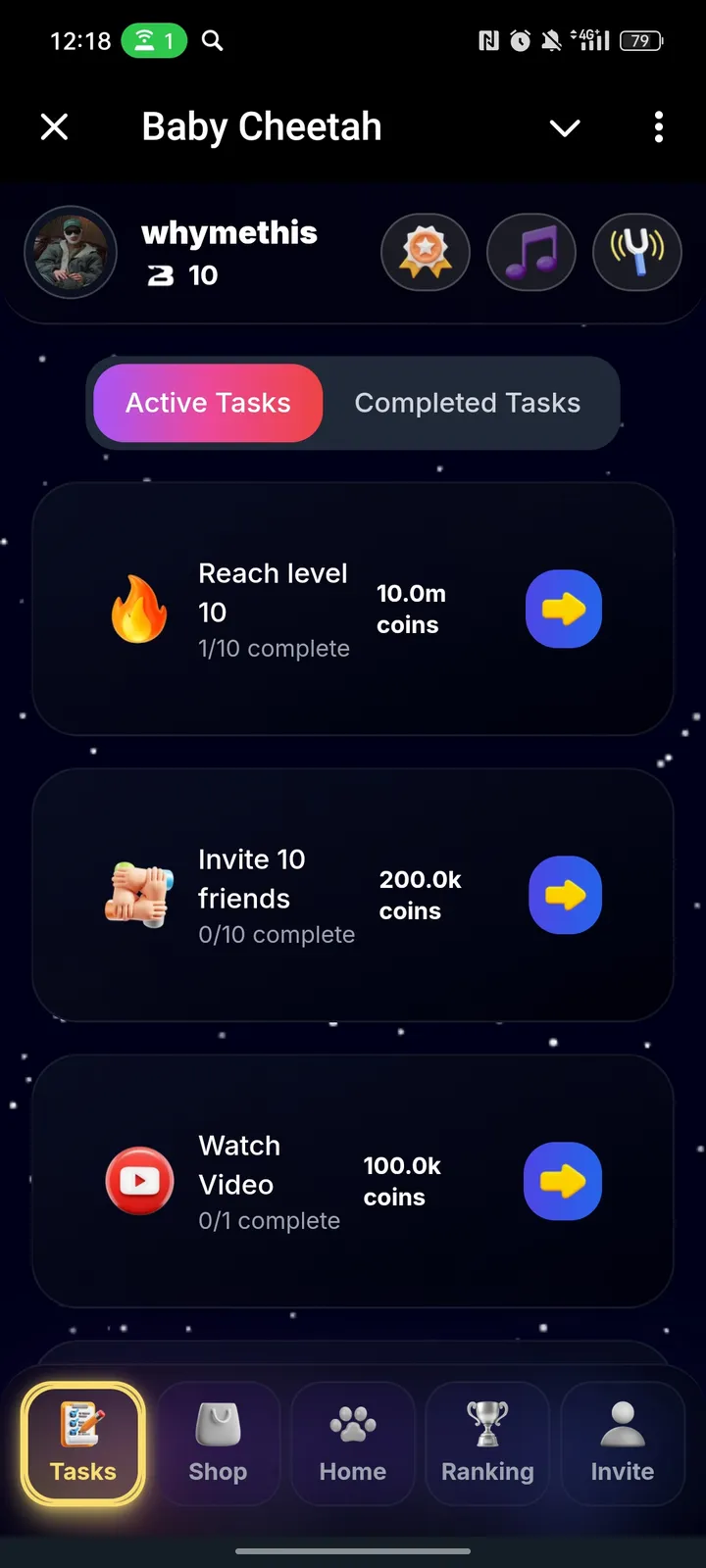The height and width of the screenshot is (1568, 706).
Task: Open the Invite tab
Action: point(622,1443)
